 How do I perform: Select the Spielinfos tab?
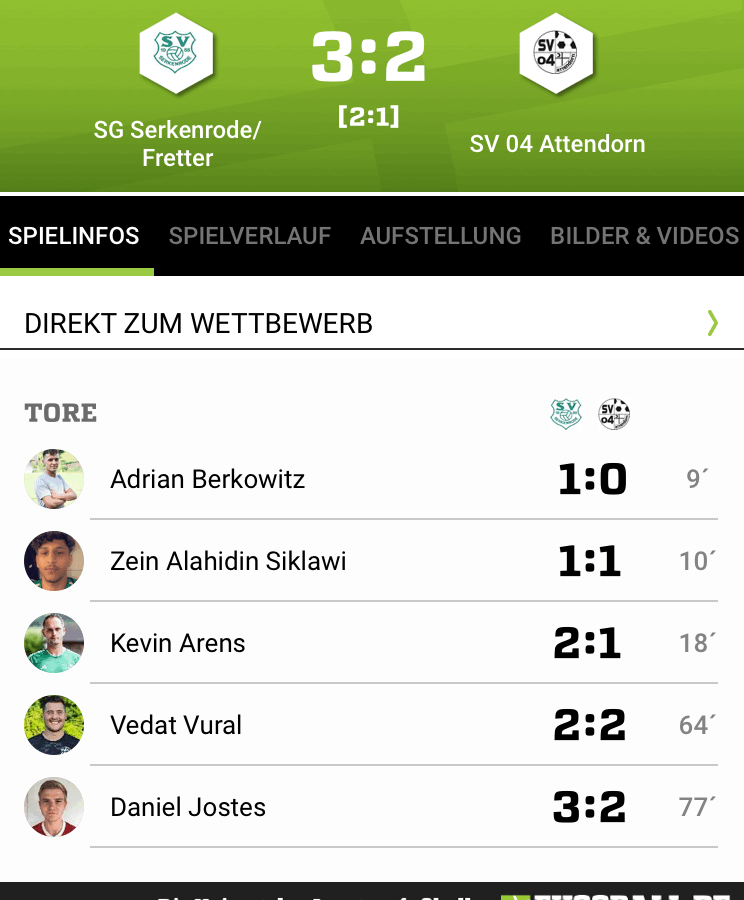click(x=74, y=236)
